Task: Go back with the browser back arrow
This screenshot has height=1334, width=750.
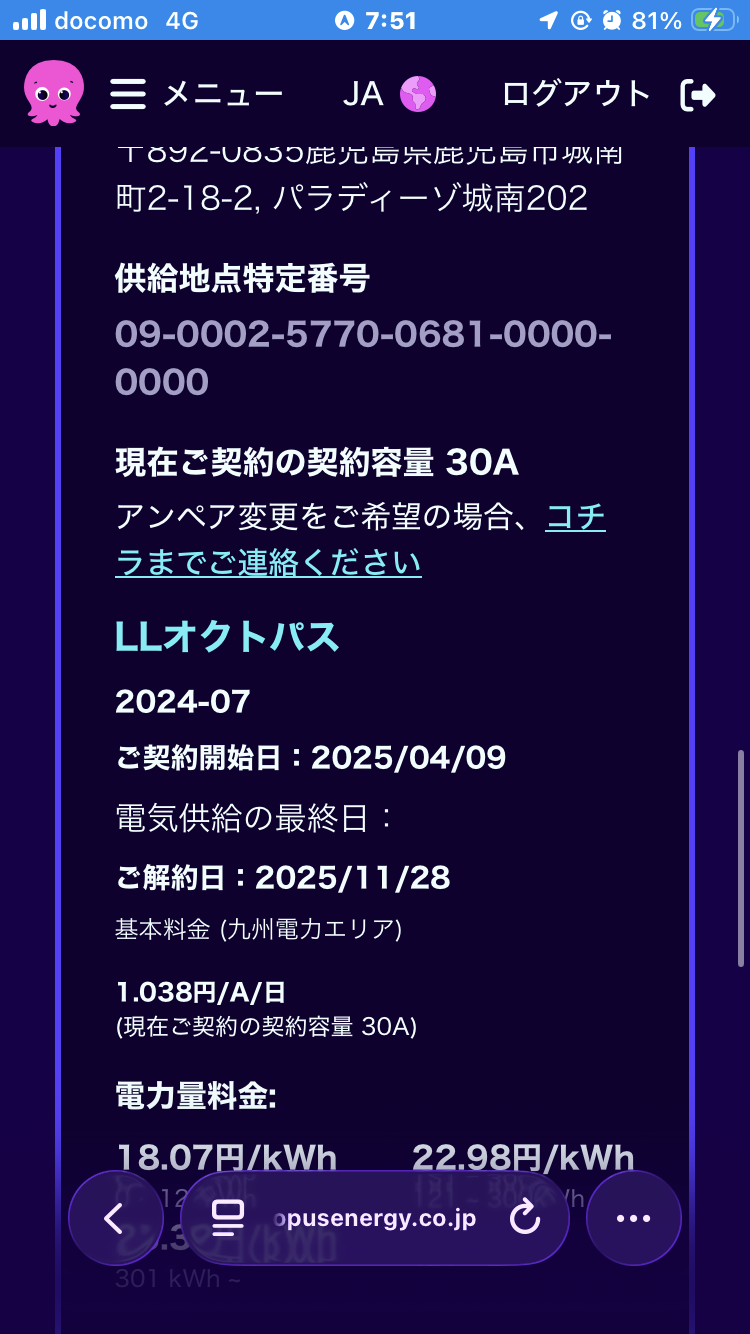Action: 114,1218
